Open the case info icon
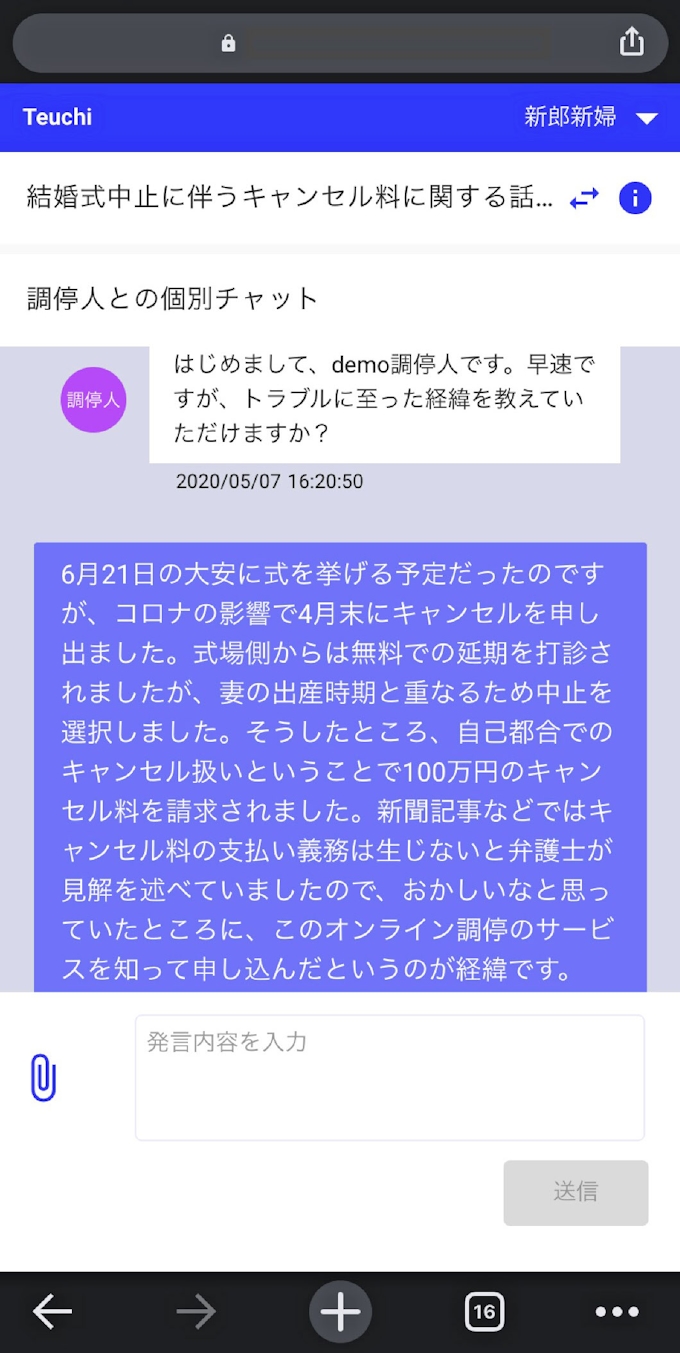Viewport: 680px width, 1353px height. 635,198
